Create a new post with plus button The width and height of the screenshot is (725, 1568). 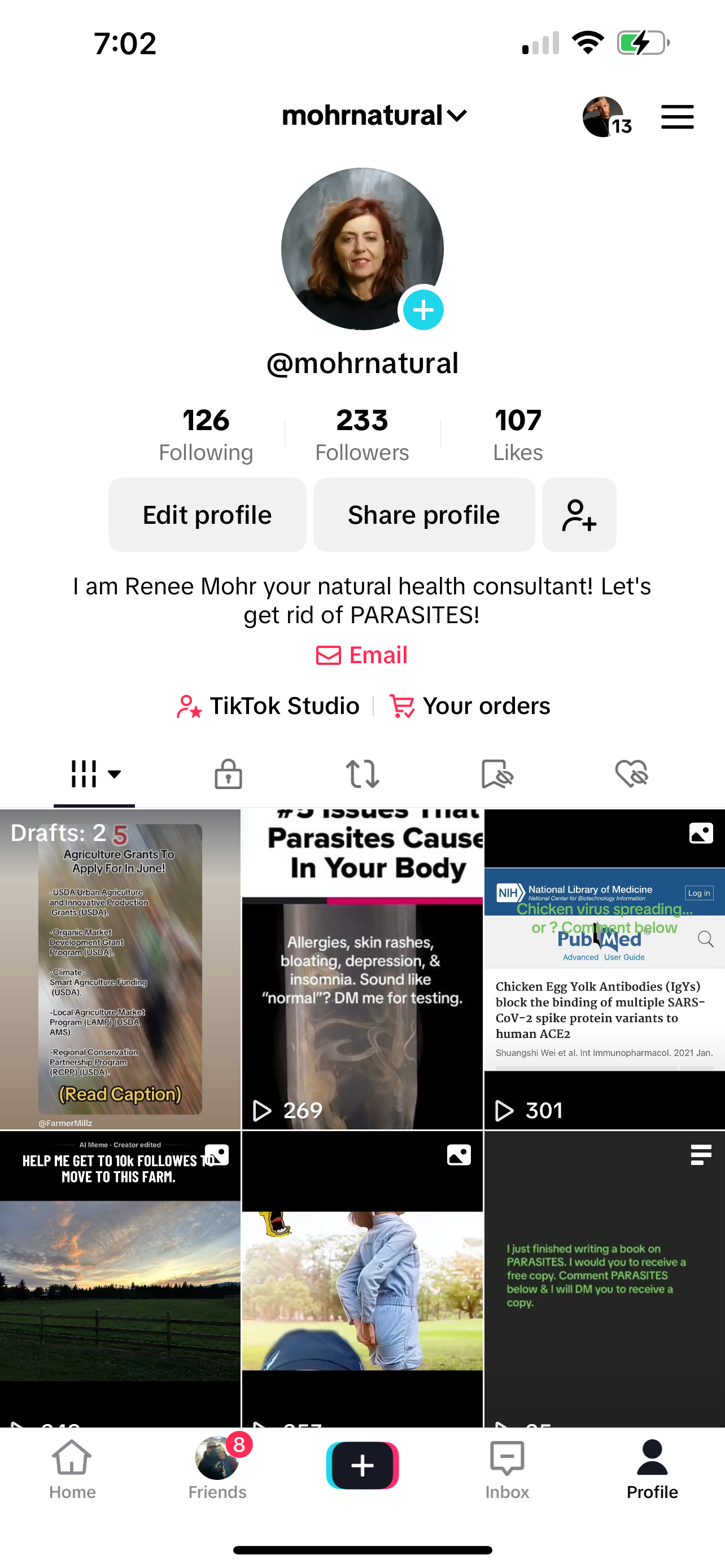(x=362, y=1465)
